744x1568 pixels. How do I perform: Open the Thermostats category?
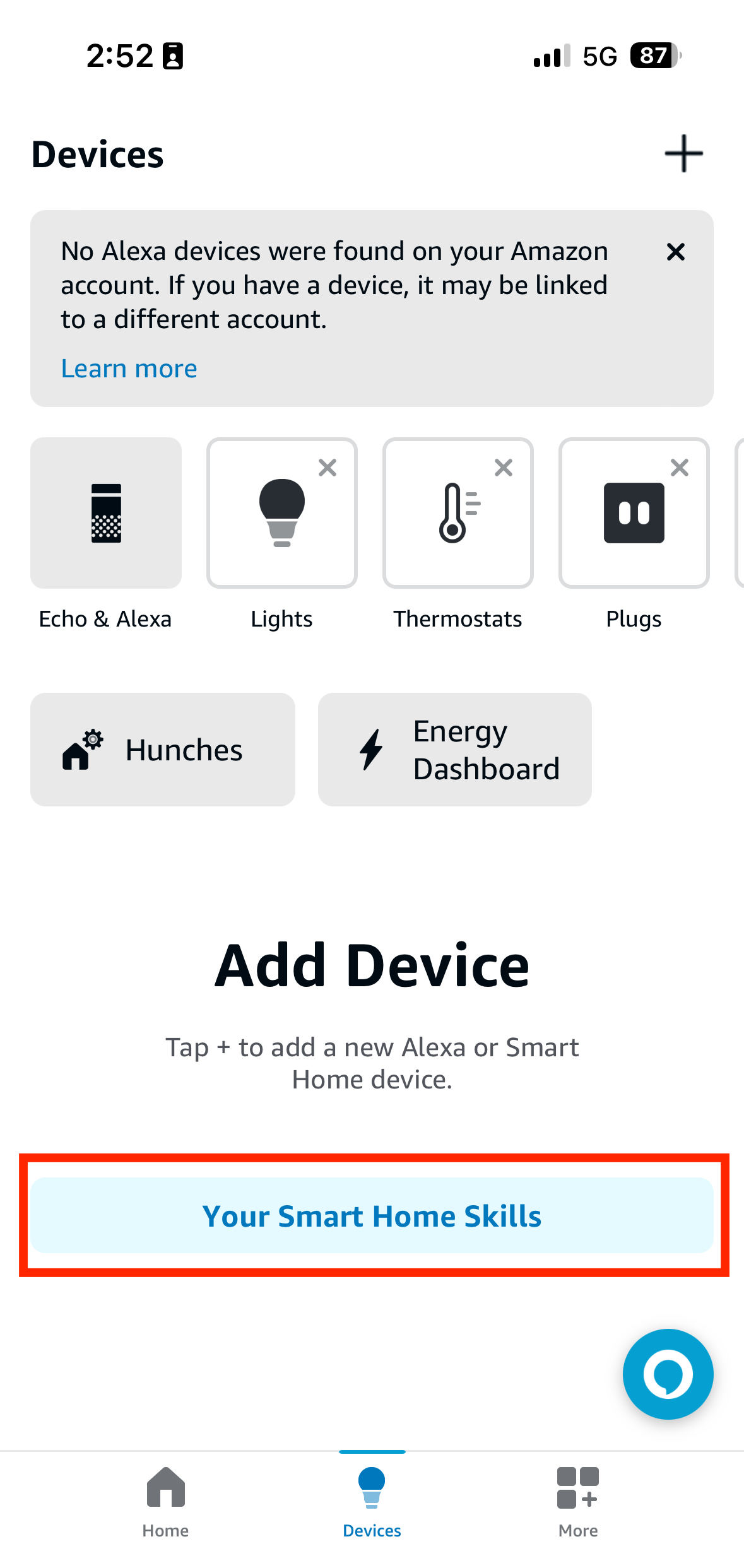click(x=458, y=514)
